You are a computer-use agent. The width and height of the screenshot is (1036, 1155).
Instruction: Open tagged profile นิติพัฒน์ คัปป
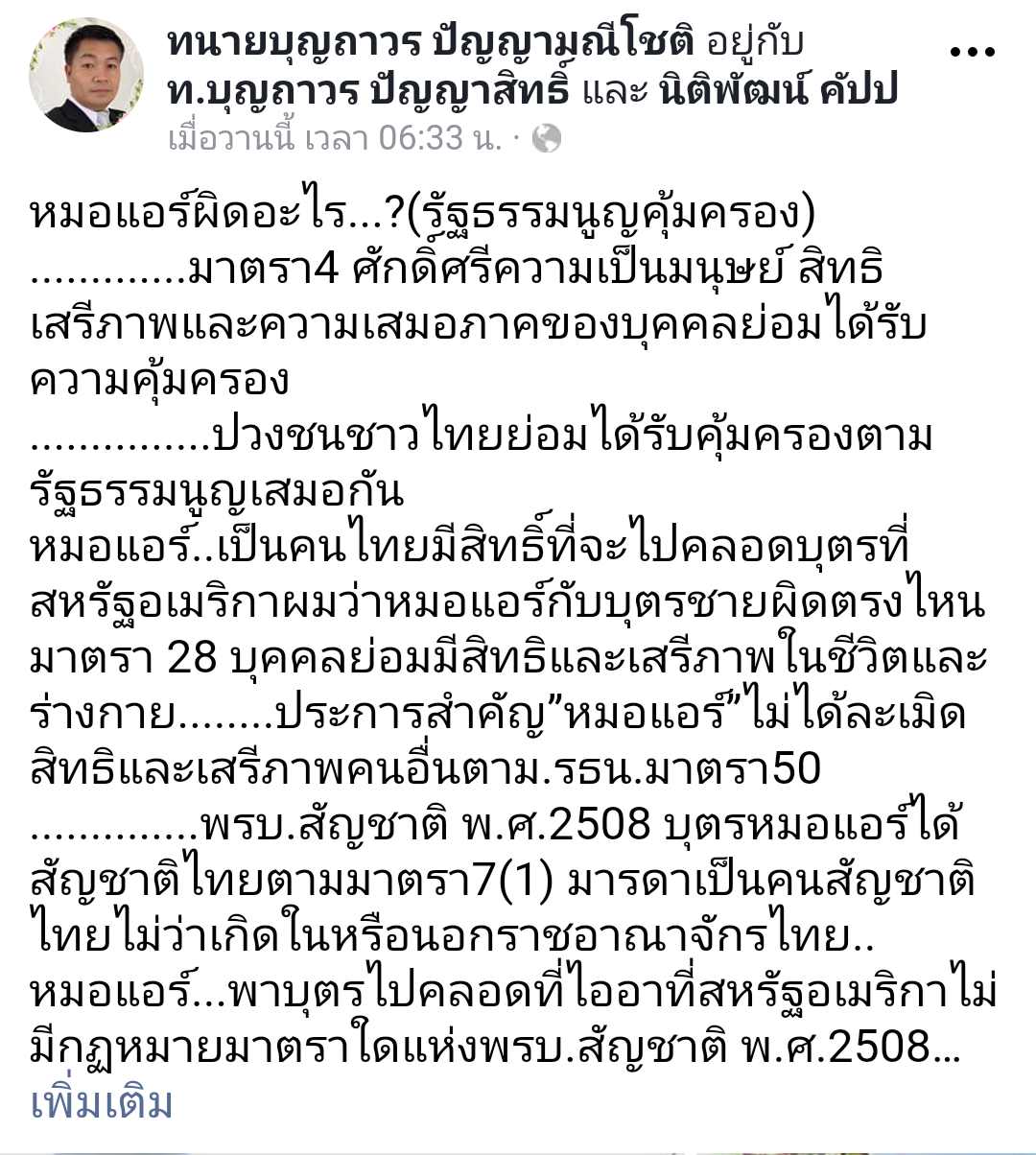(779, 91)
